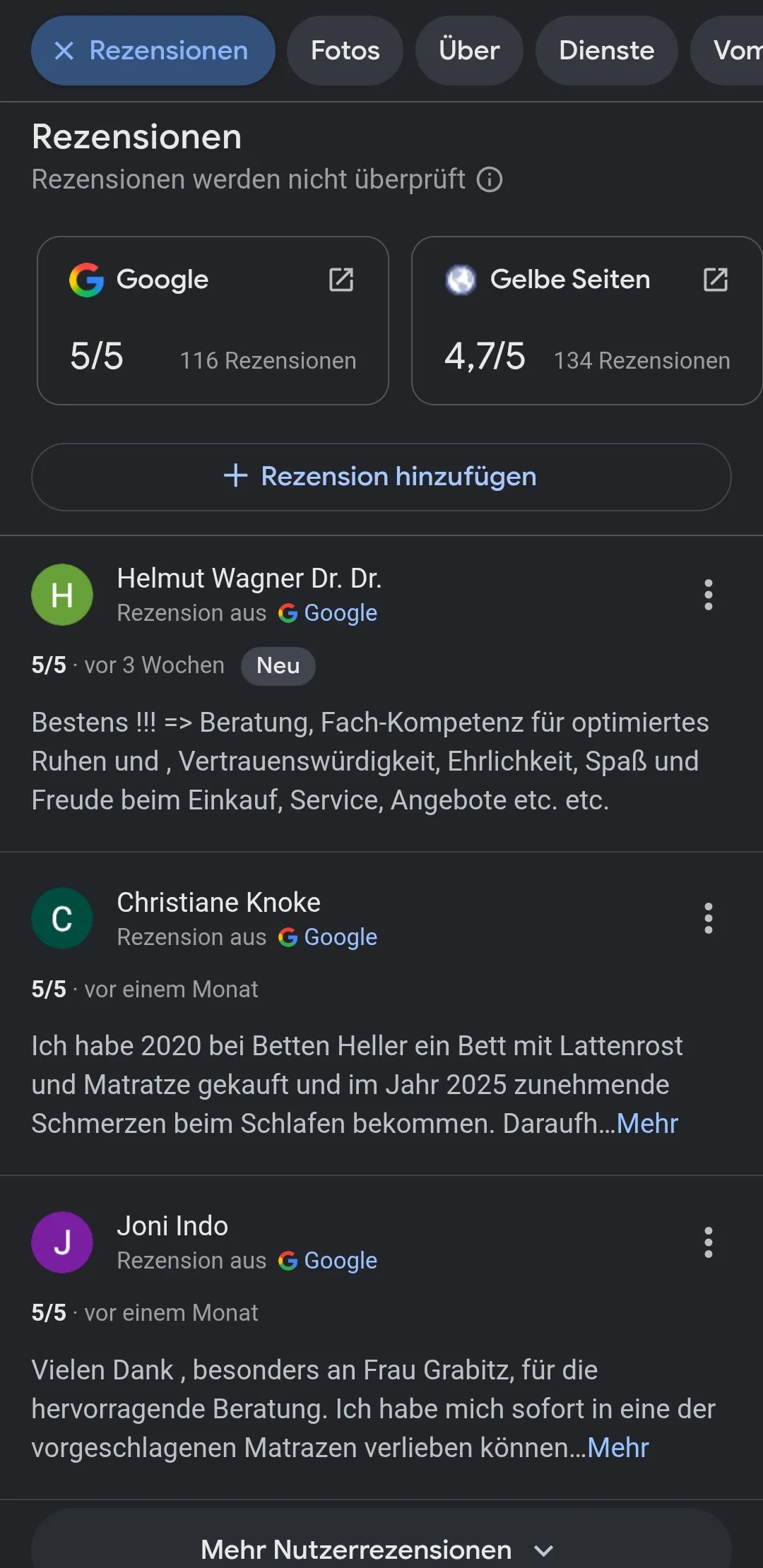Viewport: 763px width, 1568px height.
Task: Expand Joni Indo's review with Mehr
Action: click(617, 1448)
